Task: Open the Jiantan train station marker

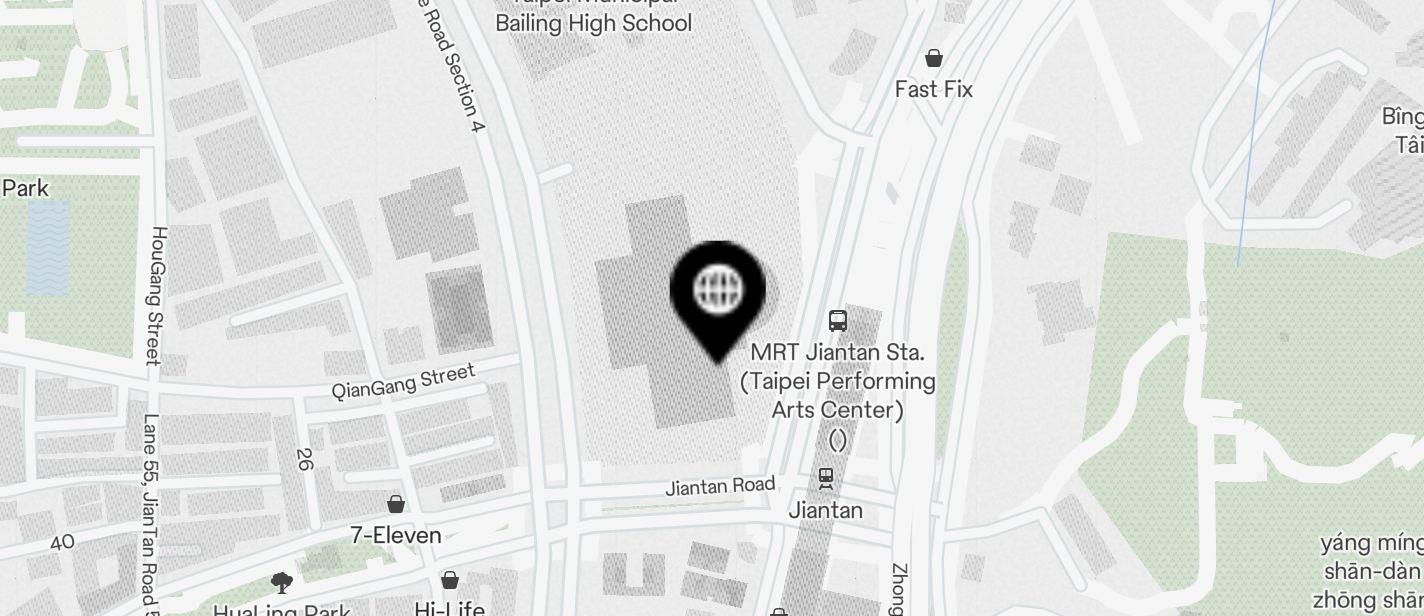Action: (x=826, y=477)
